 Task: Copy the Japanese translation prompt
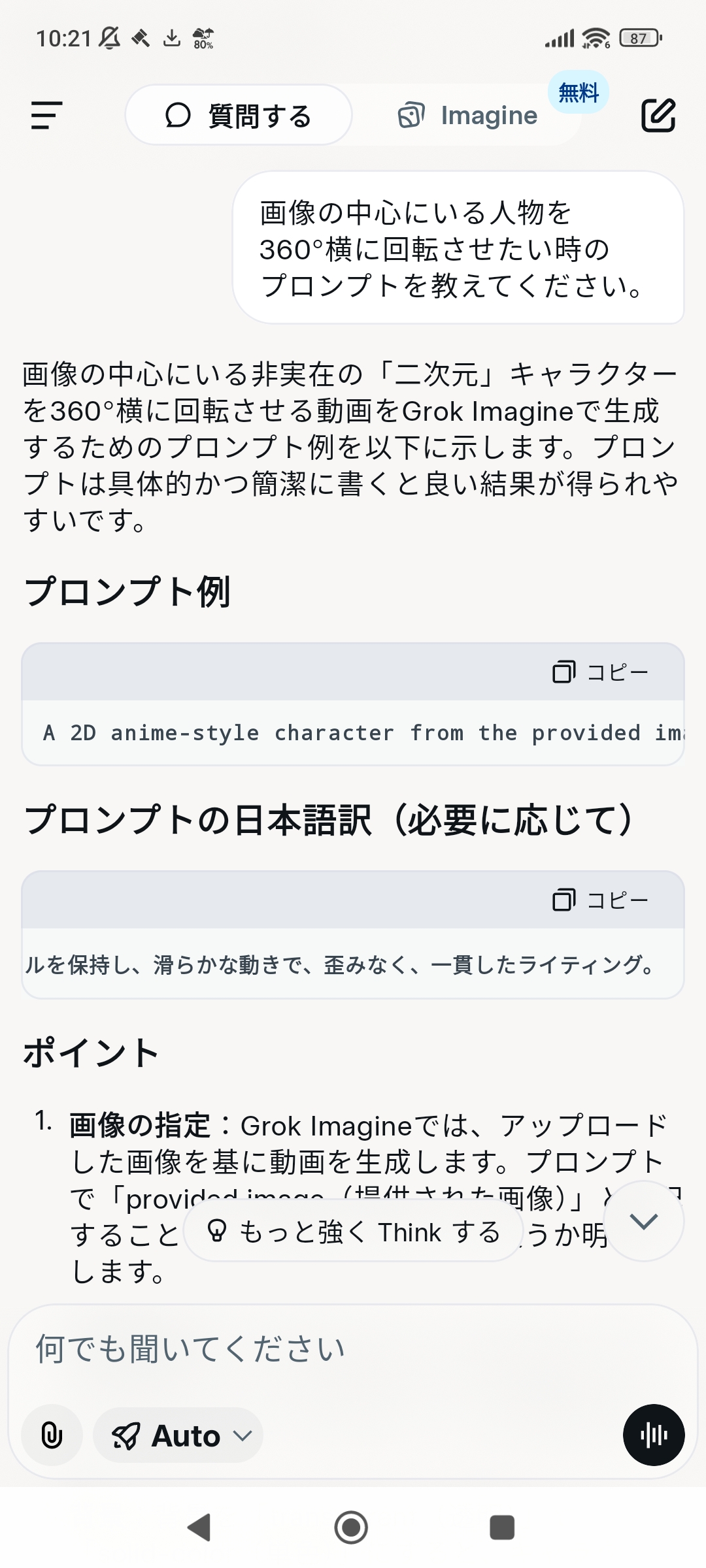pyautogui.click(x=600, y=900)
